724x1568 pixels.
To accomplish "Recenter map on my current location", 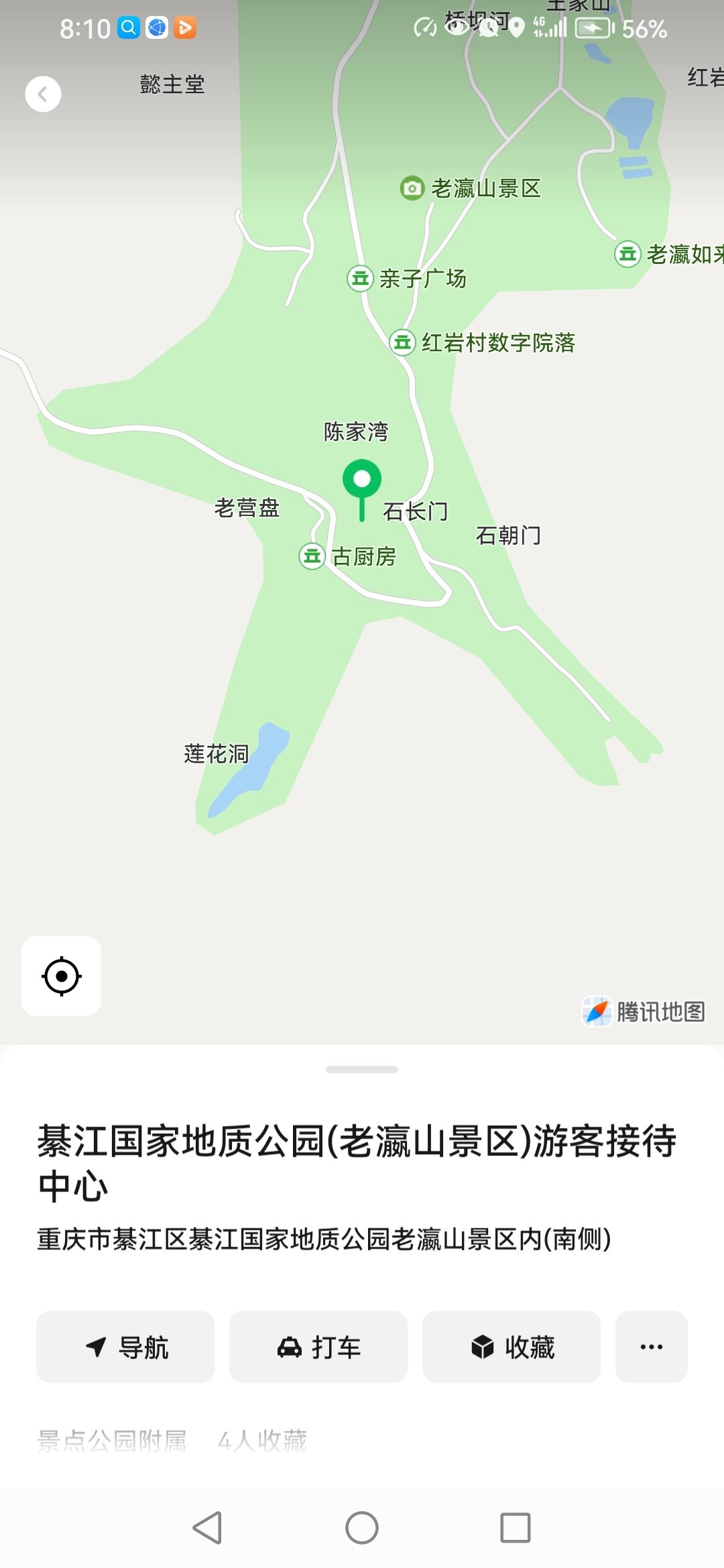I will tap(62, 976).
